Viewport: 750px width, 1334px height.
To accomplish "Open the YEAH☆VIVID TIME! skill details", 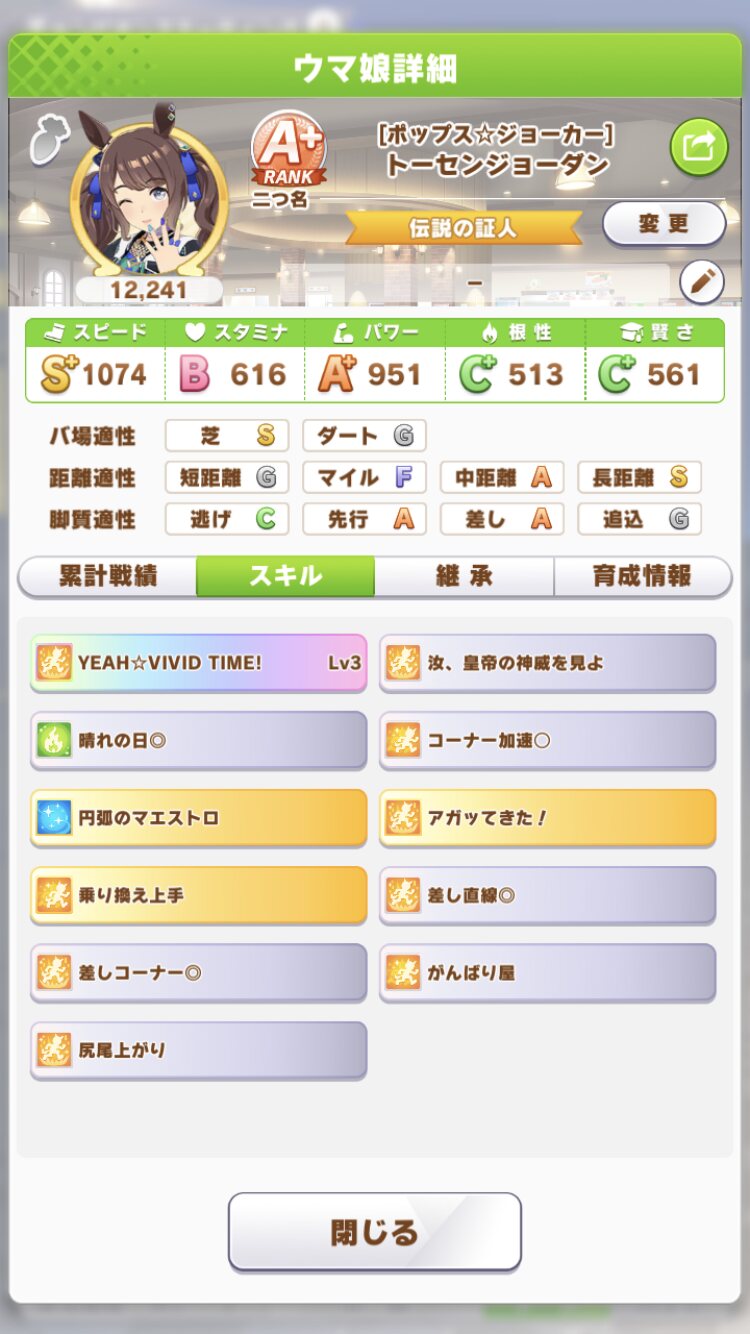I will click(x=198, y=663).
